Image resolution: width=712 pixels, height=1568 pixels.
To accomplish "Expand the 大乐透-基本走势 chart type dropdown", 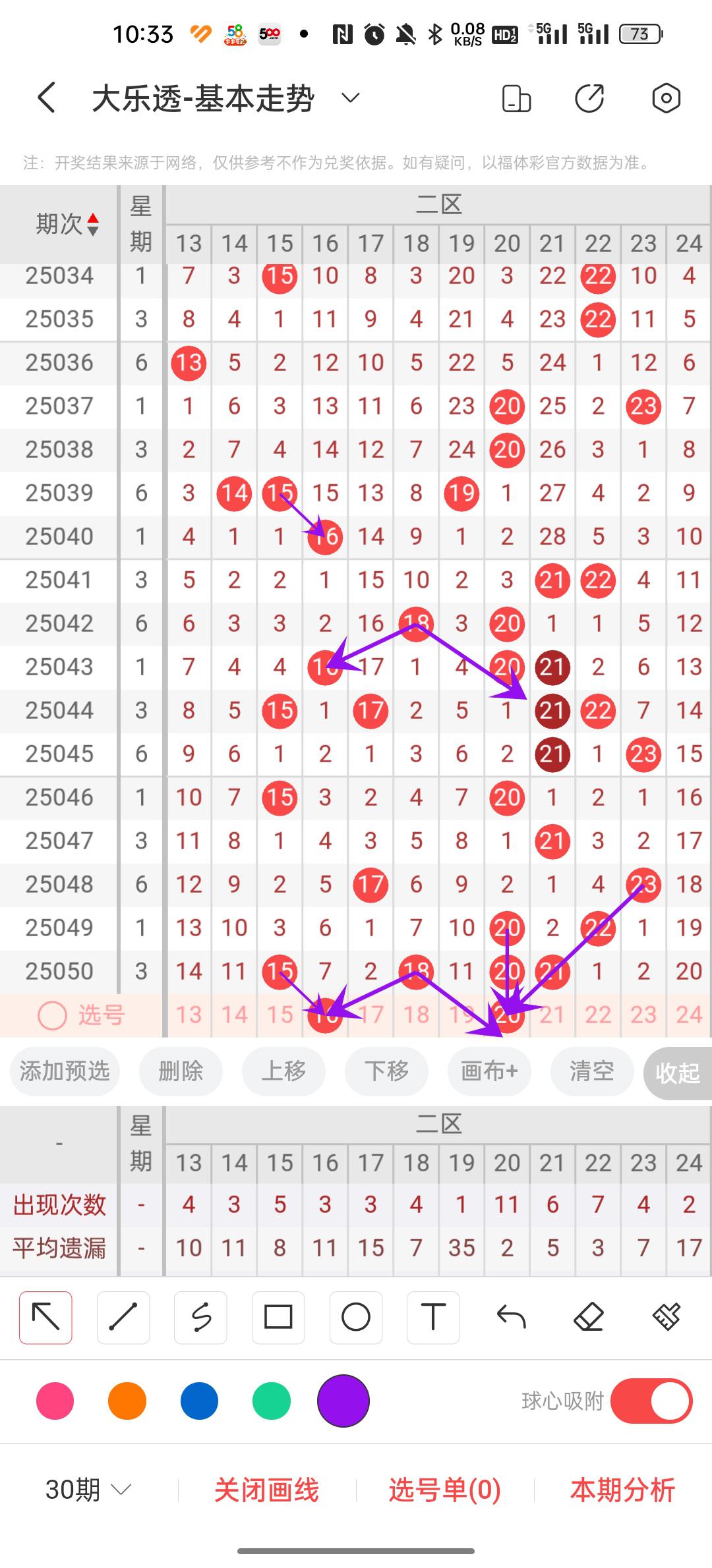I will 350,99.
